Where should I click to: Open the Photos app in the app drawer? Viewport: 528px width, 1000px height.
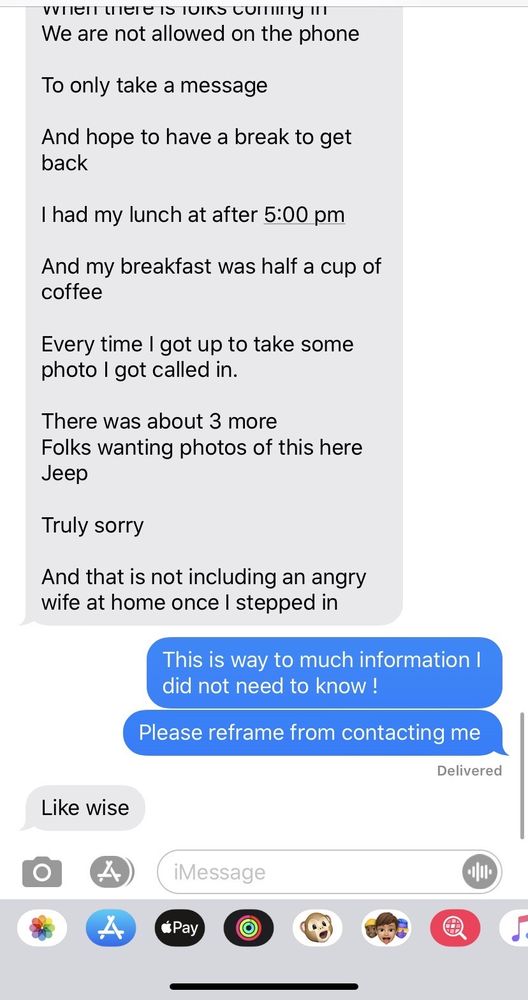pyautogui.click(x=41, y=928)
